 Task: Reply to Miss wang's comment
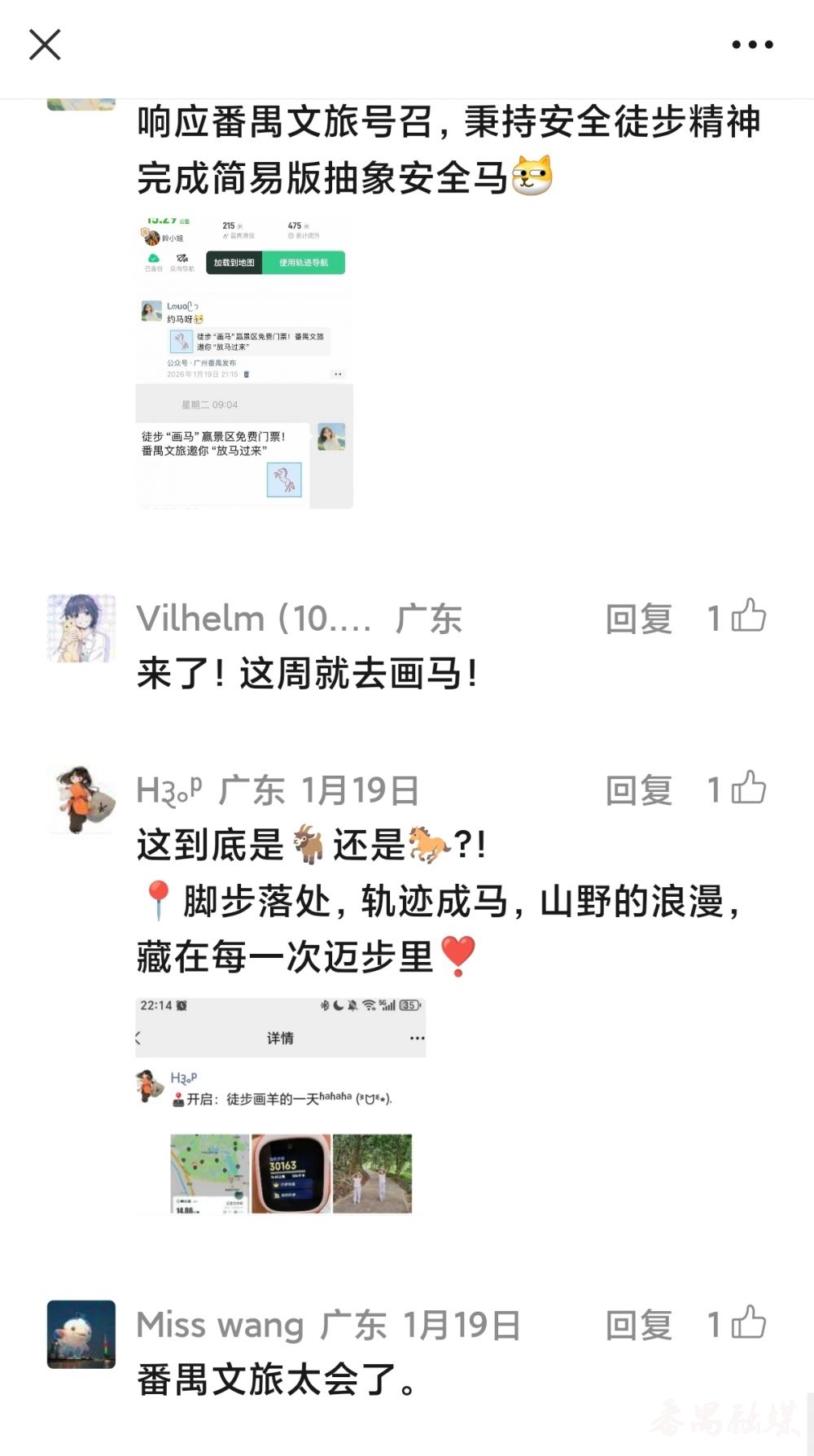click(638, 1326)
